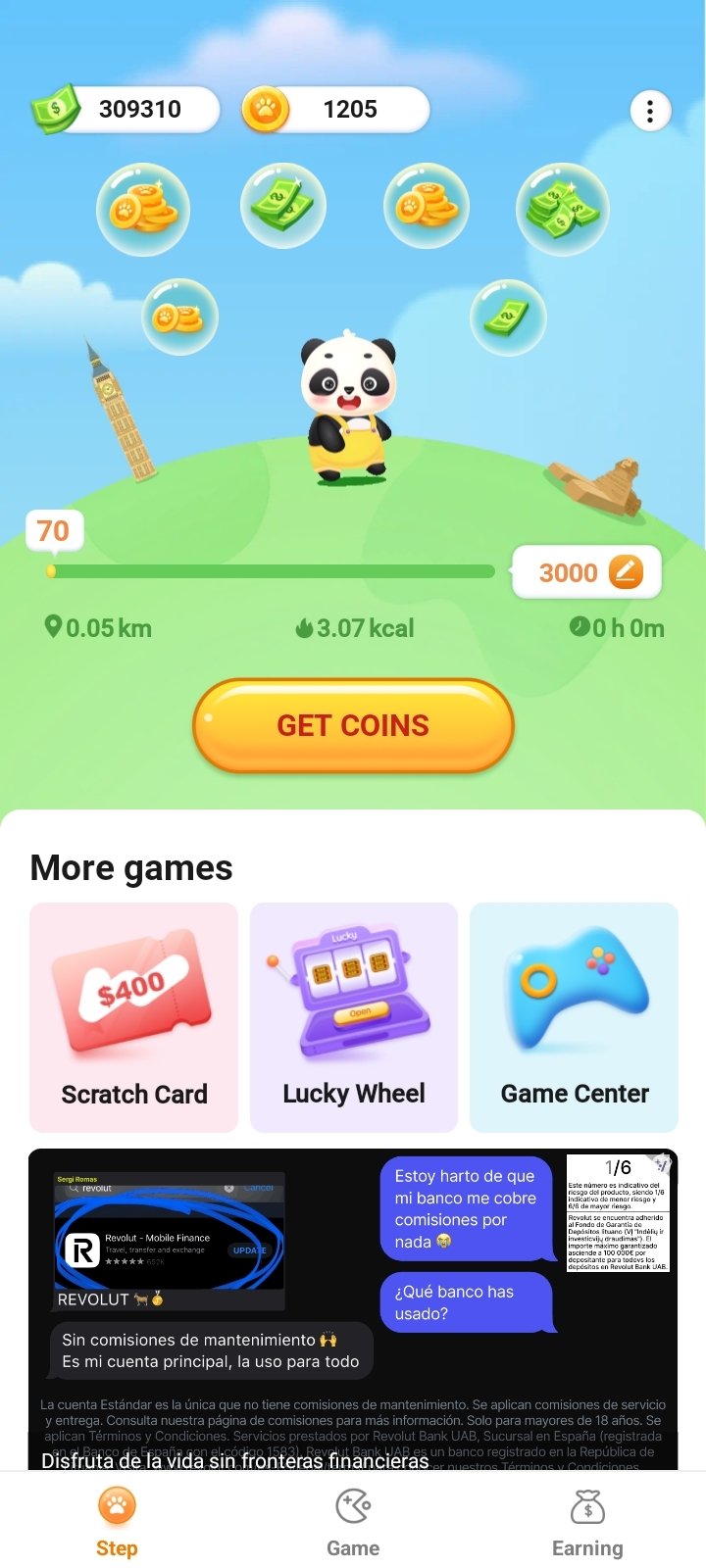
Task: Switch to the Earning tab
Action: [x=587, y=1522]
